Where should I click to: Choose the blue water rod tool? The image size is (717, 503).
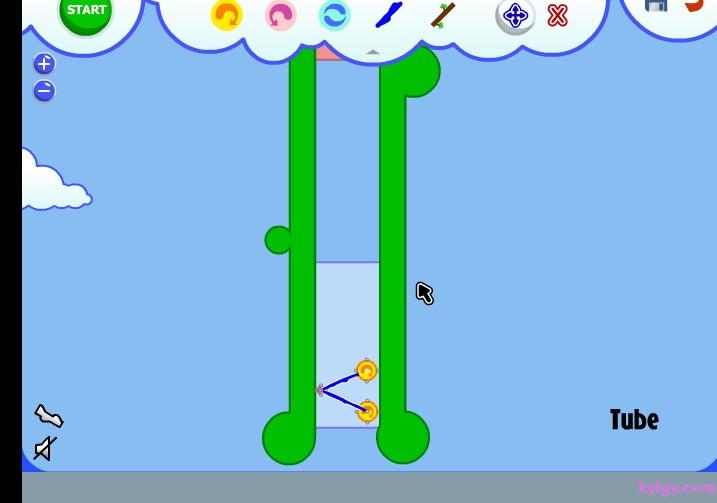coord(389,15)
